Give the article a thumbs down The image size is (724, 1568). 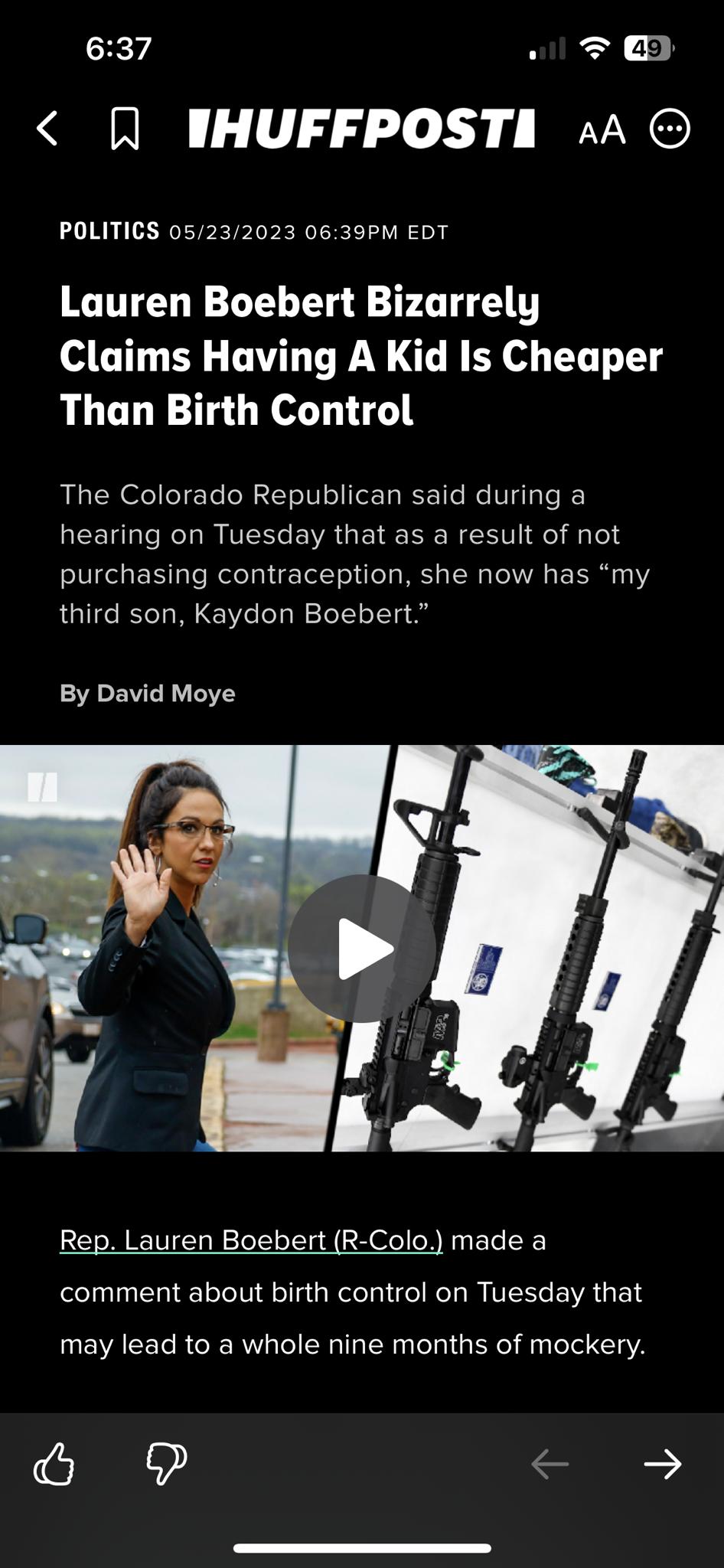pos(168,1465)
